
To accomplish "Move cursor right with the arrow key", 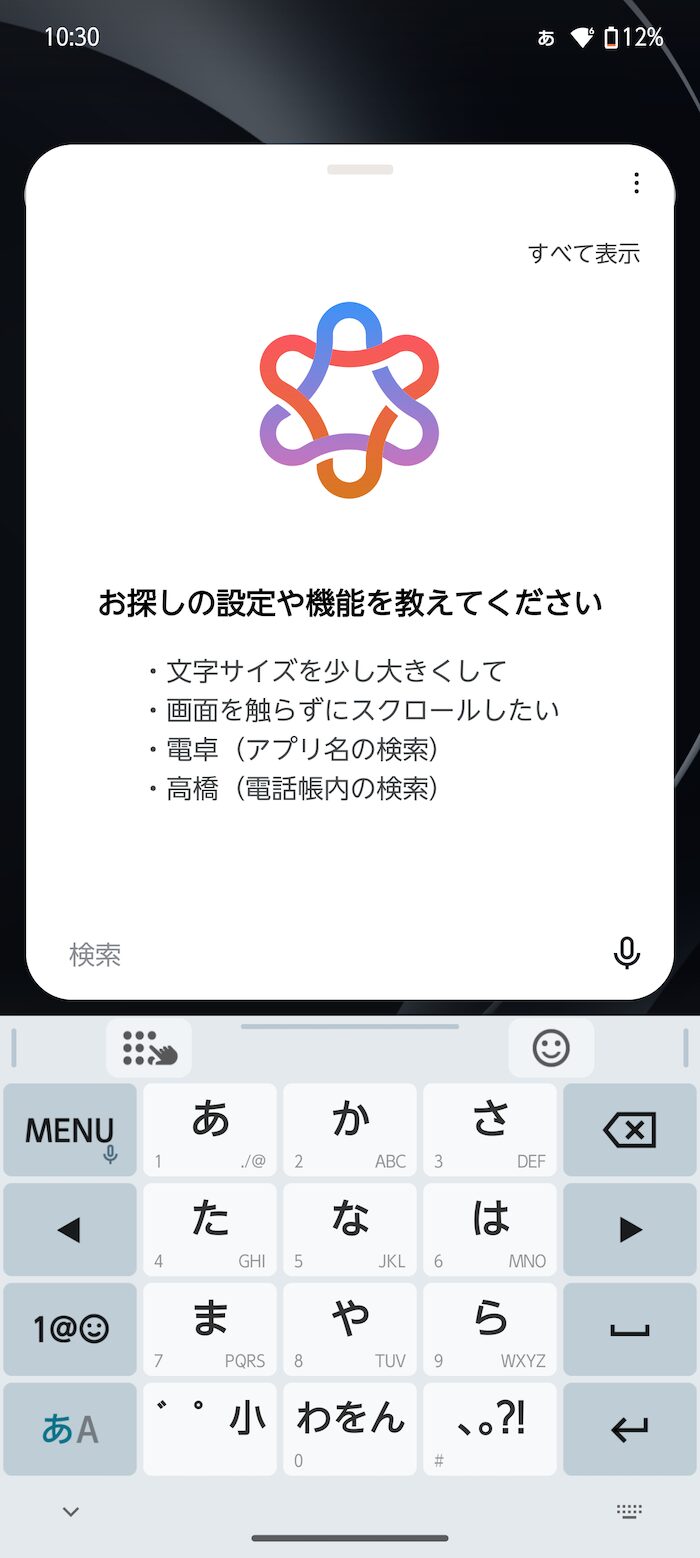I will (x=630, y=1230).
